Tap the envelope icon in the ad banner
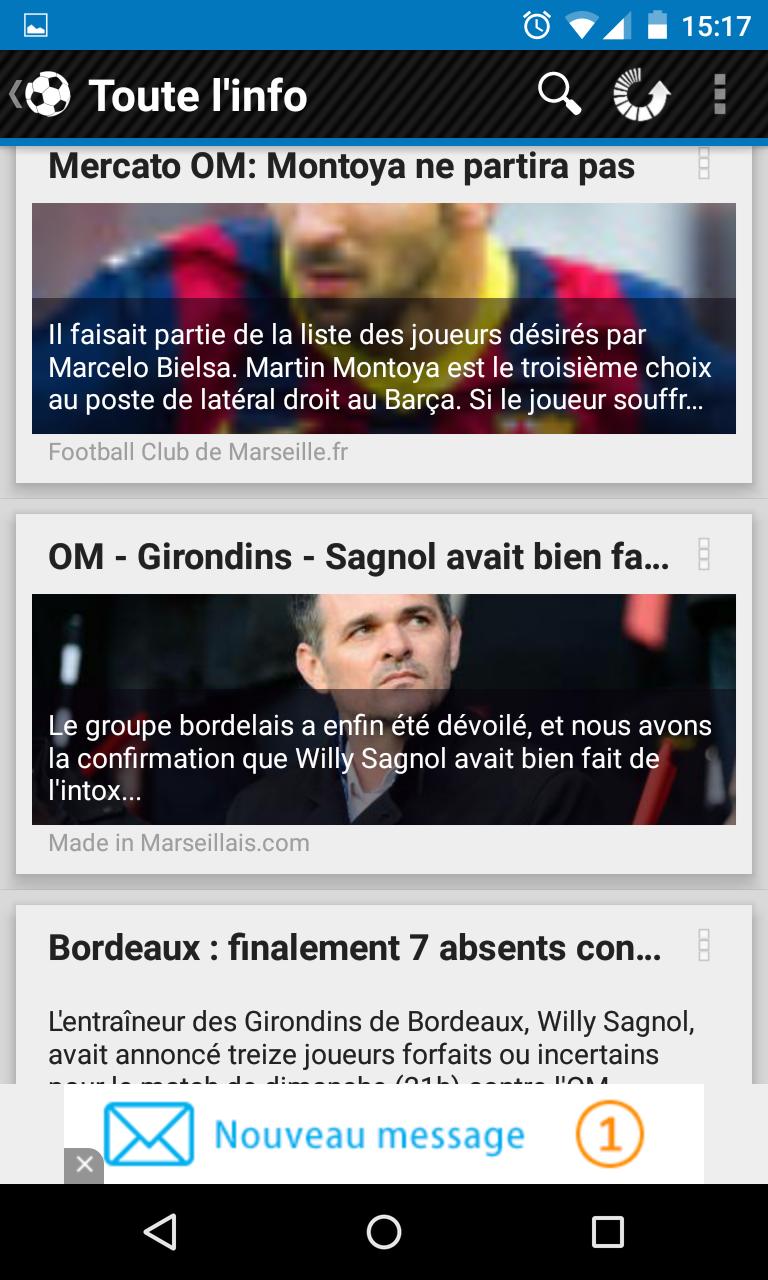The width and height of the screenshot is (768, 1280). [x=150, y=1133]
